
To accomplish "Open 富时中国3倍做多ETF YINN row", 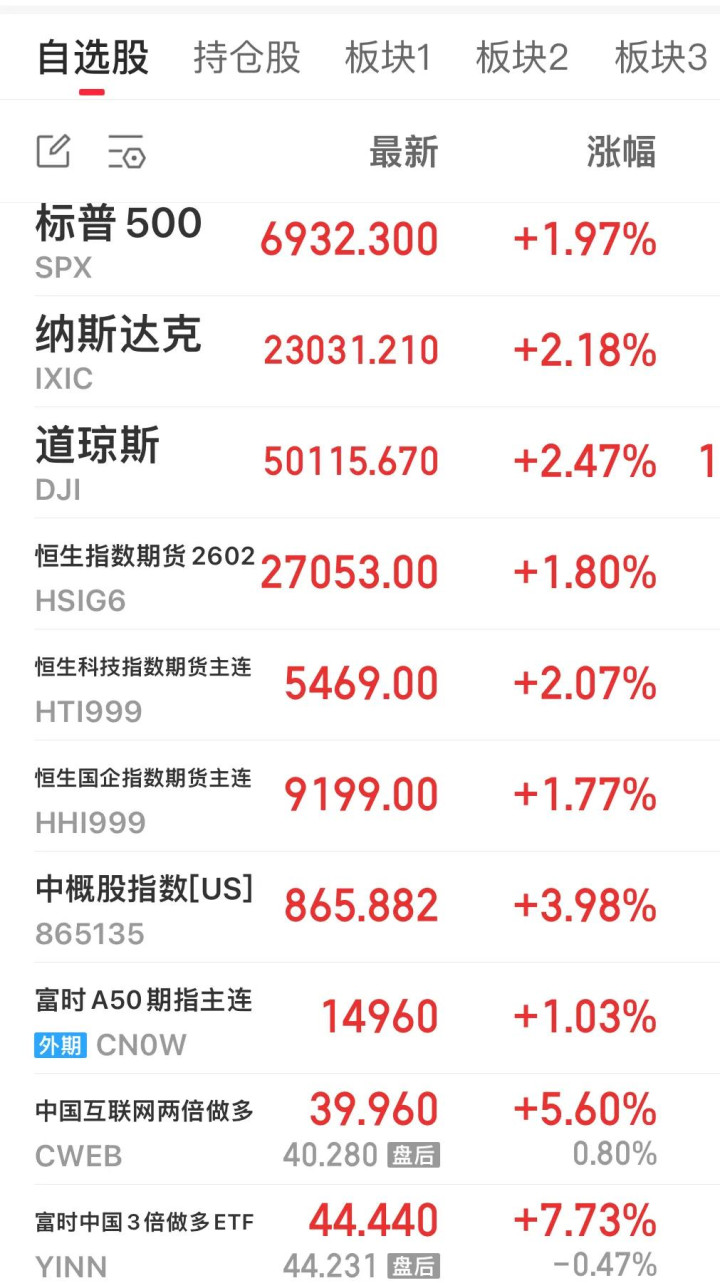I will point(144,1239).
